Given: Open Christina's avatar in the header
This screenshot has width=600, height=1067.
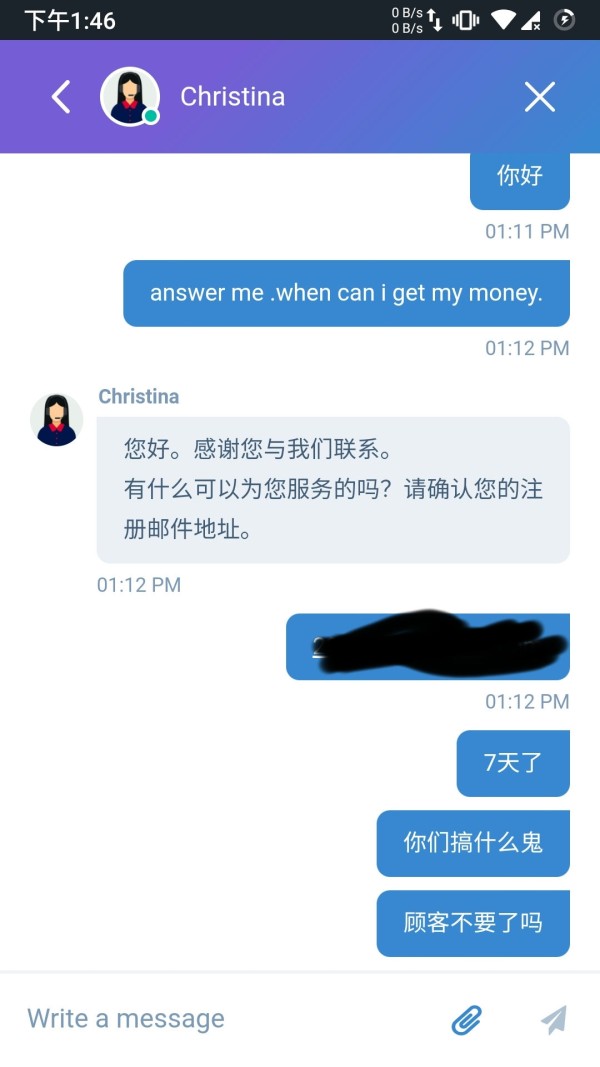Looking at the screenshot, I should click(x=130, y=97).
